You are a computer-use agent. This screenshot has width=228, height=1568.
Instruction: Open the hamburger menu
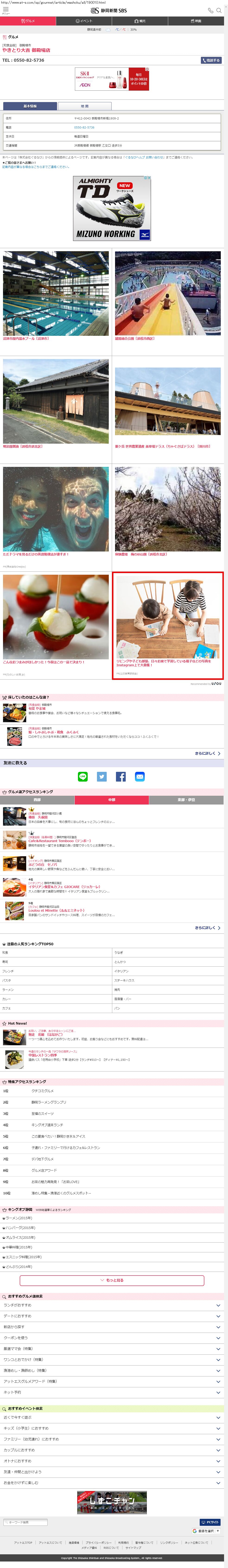coord(6,10)
